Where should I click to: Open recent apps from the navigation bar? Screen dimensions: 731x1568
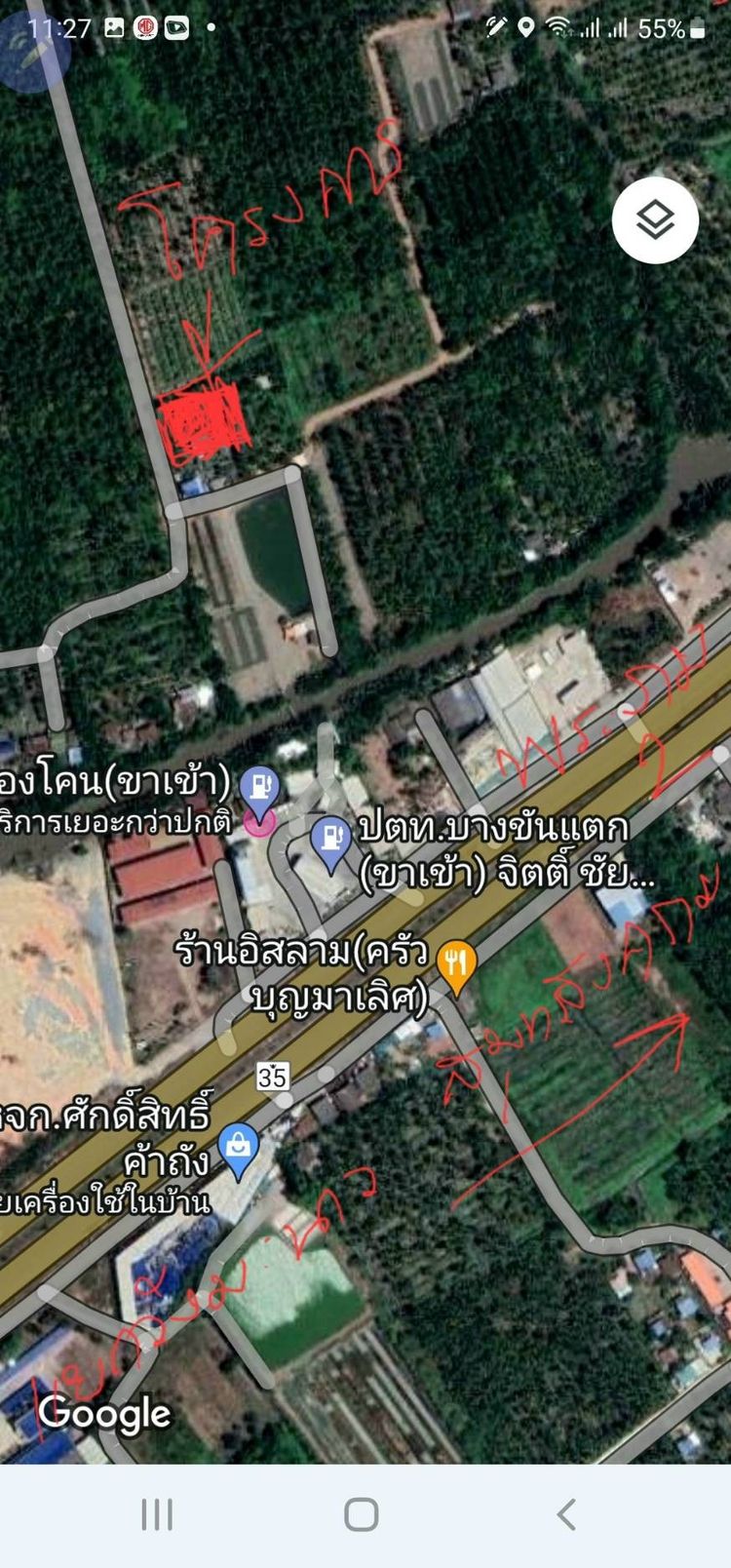[157, 1514]
